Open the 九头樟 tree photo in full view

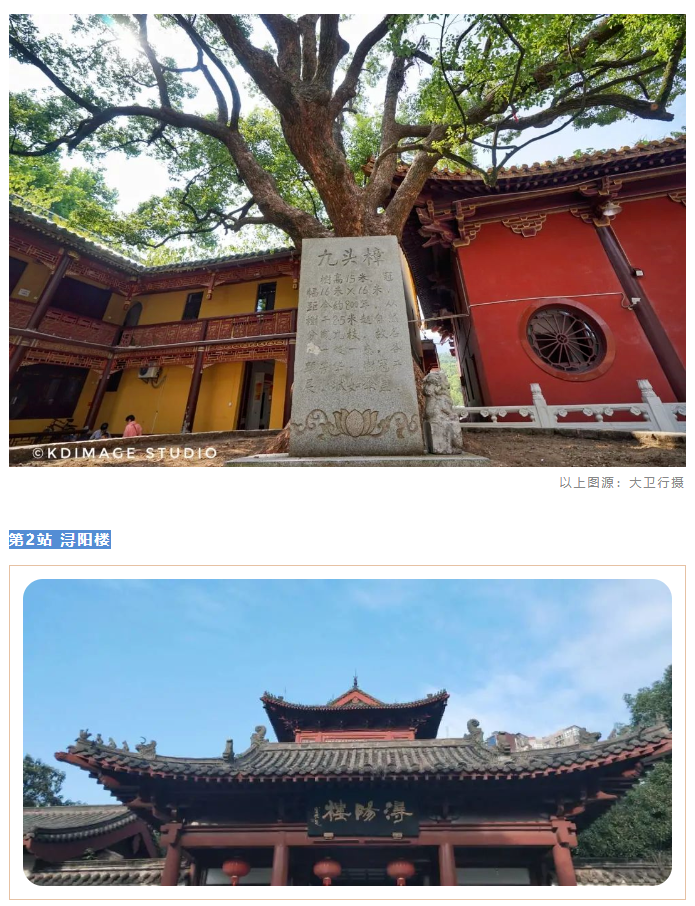pos(347,240)
